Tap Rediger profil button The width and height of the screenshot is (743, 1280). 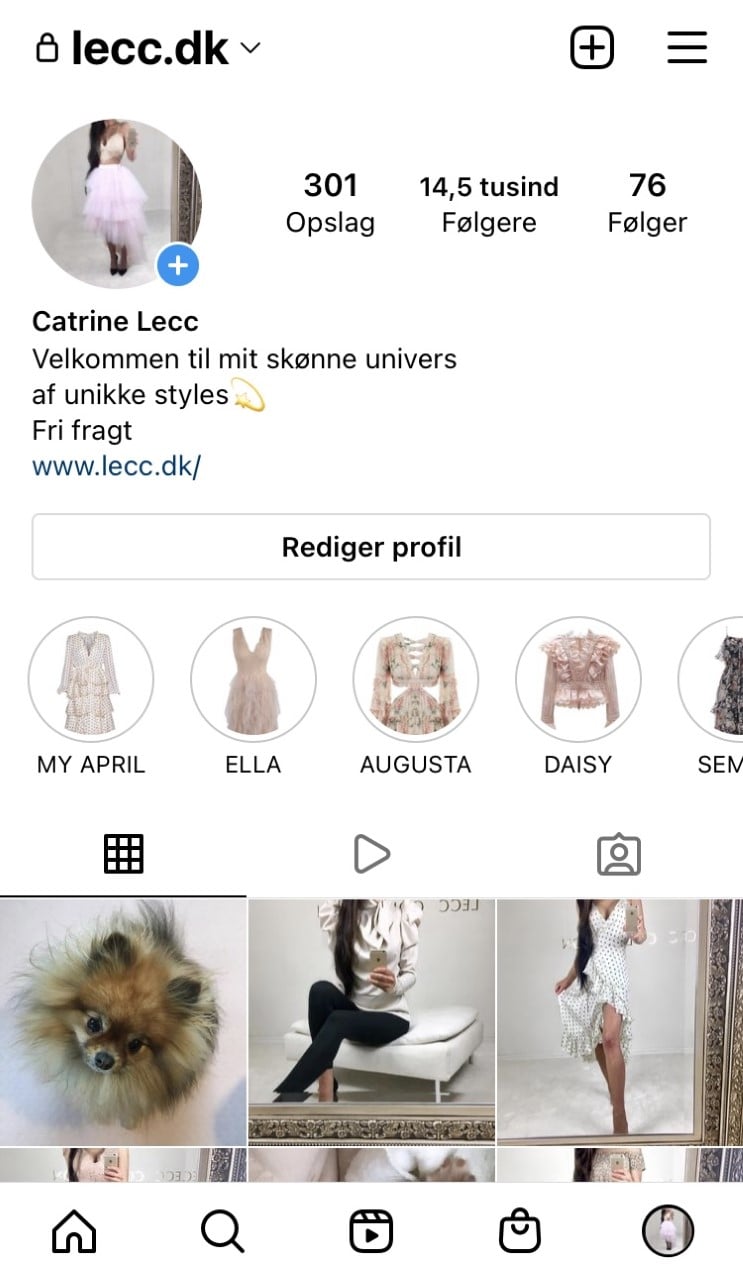coord(371,547)
